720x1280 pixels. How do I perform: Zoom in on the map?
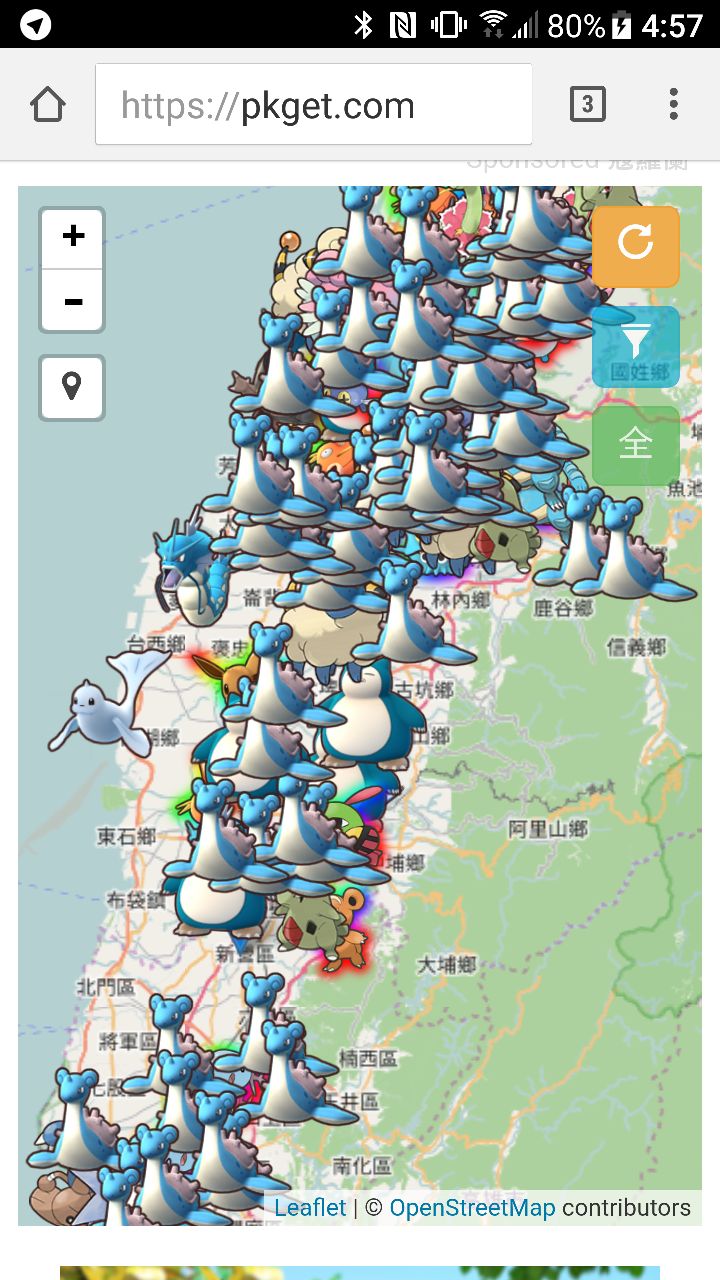coord(72,238)
